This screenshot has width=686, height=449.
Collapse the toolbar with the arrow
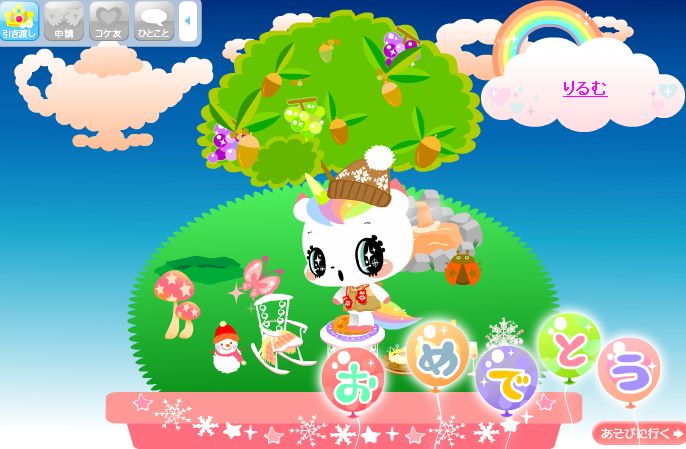click(x=187, y=21)
